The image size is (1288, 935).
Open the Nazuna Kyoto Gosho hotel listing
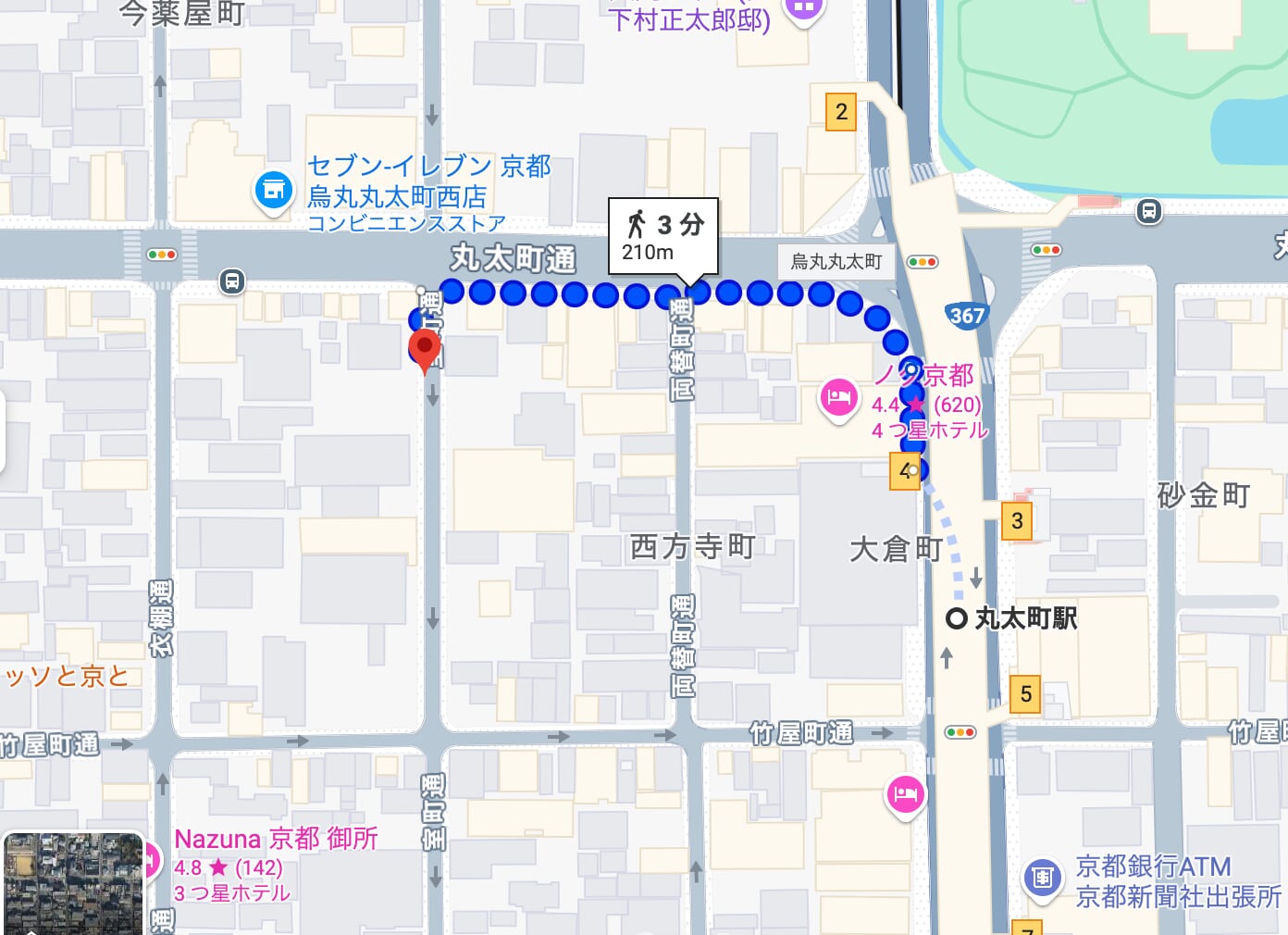pos(276,839)
